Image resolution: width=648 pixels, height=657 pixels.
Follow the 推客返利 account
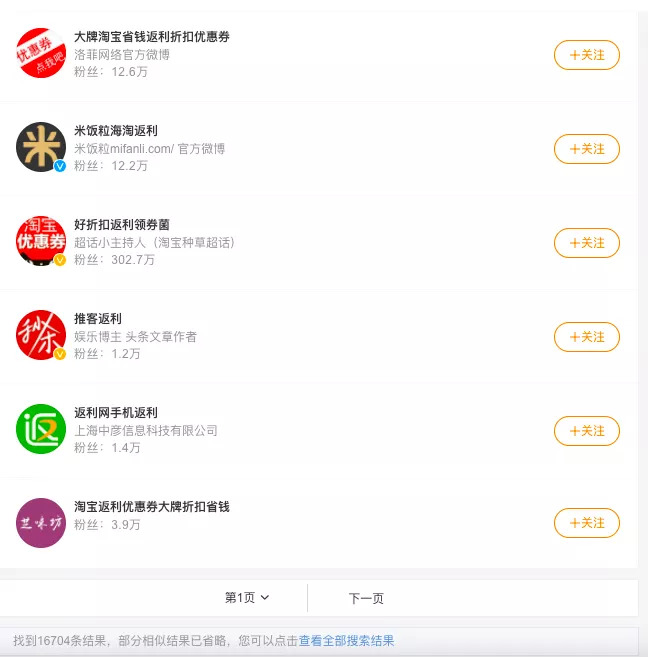pyautogui.click(x=586, y=337)
